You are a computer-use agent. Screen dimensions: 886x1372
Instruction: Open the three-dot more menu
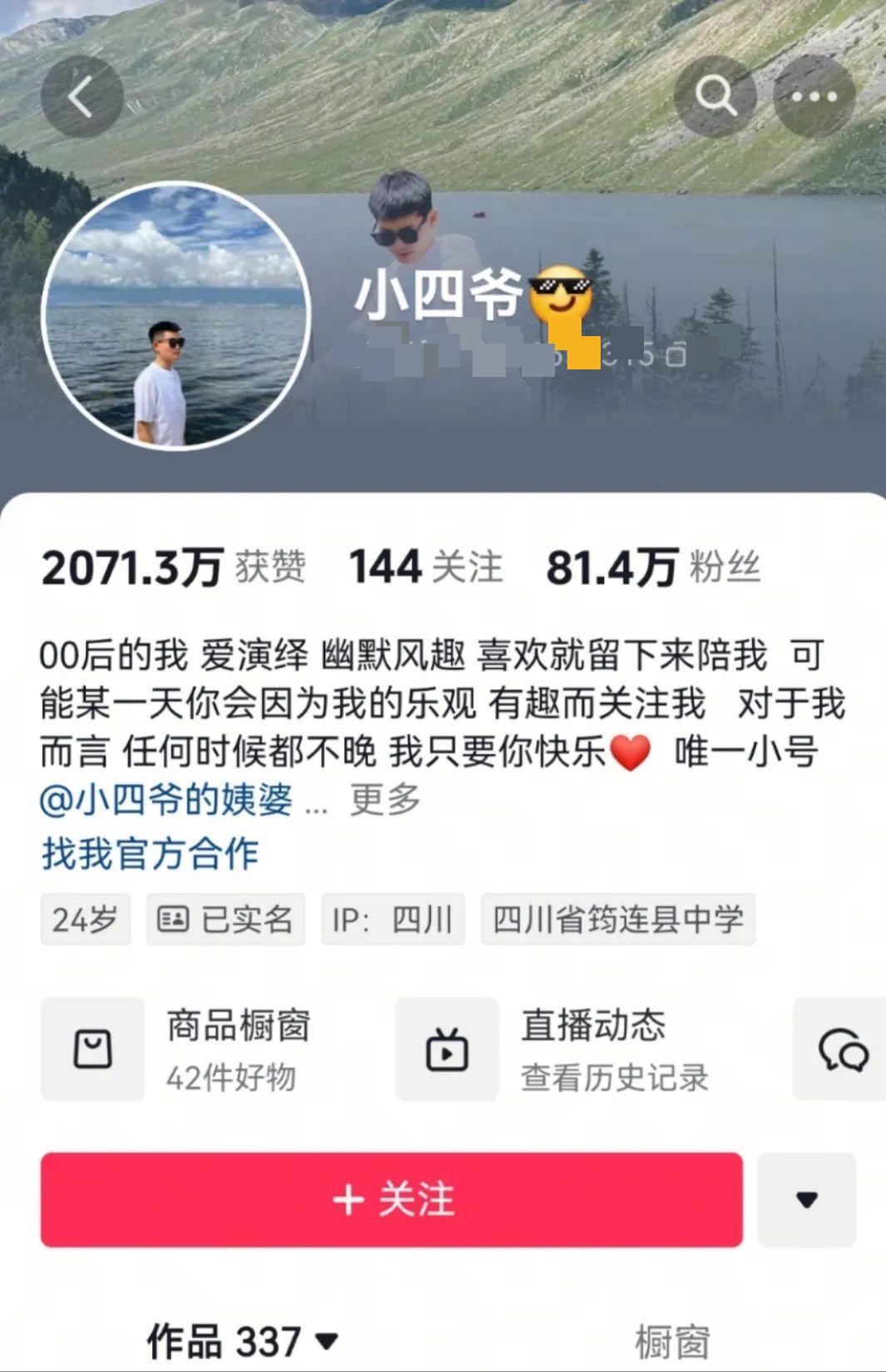(814, 97)
